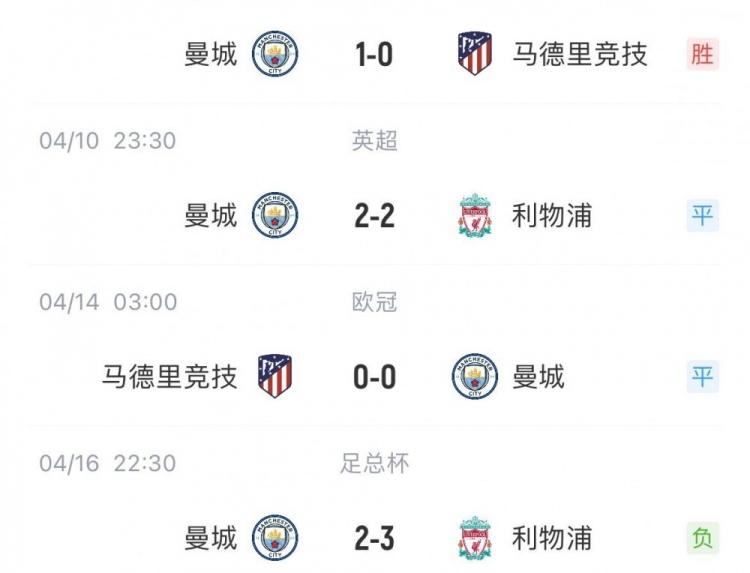View the 马德里竞技 0-0 曼城 match details
This screenshot has width=750, height=573.
tap(374, 377)
